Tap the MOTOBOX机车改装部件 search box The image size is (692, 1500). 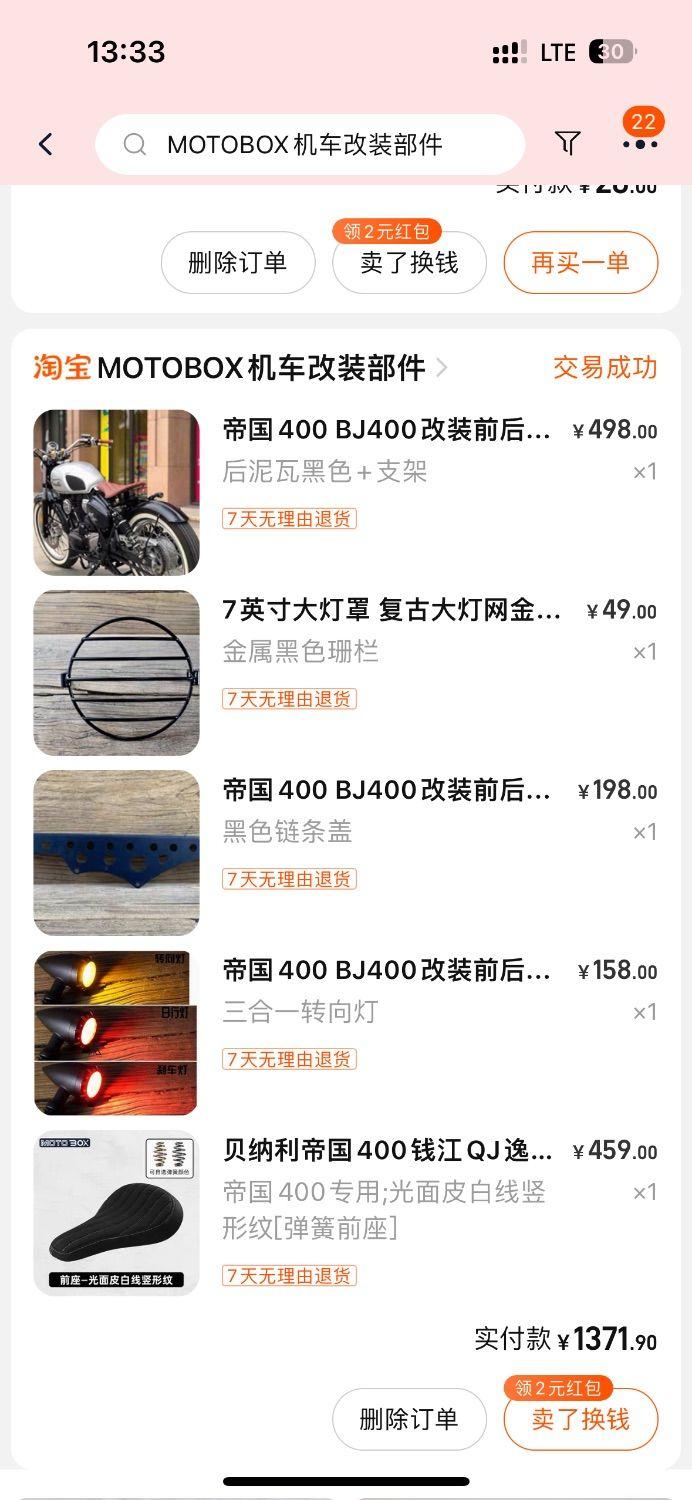coord(310,144)
